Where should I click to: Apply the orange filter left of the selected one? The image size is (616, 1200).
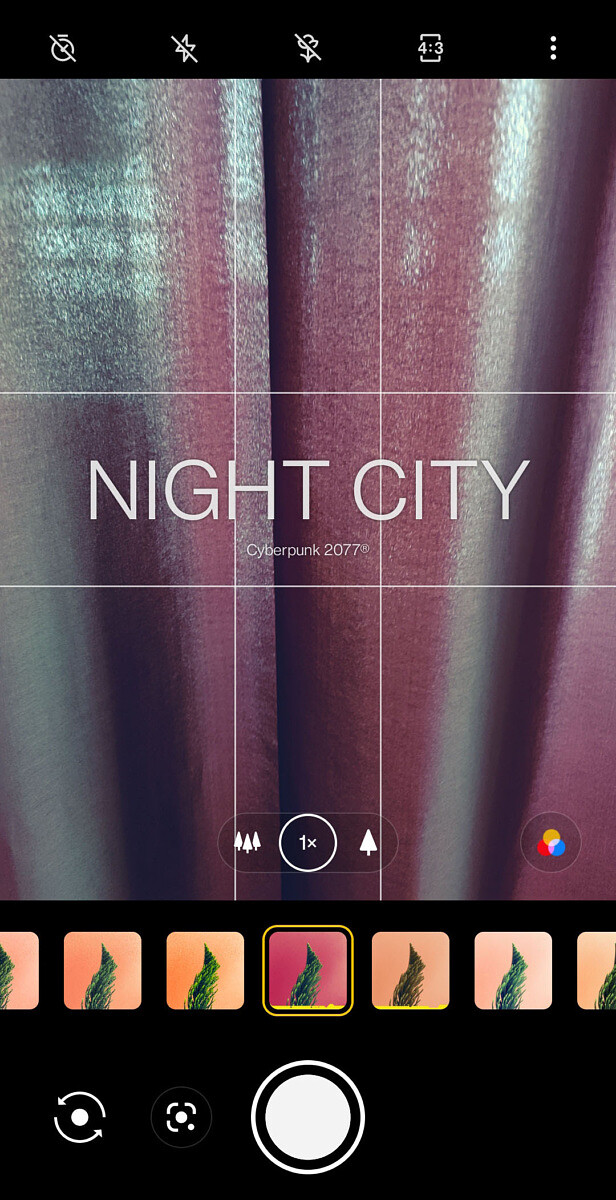click(205, 970)
